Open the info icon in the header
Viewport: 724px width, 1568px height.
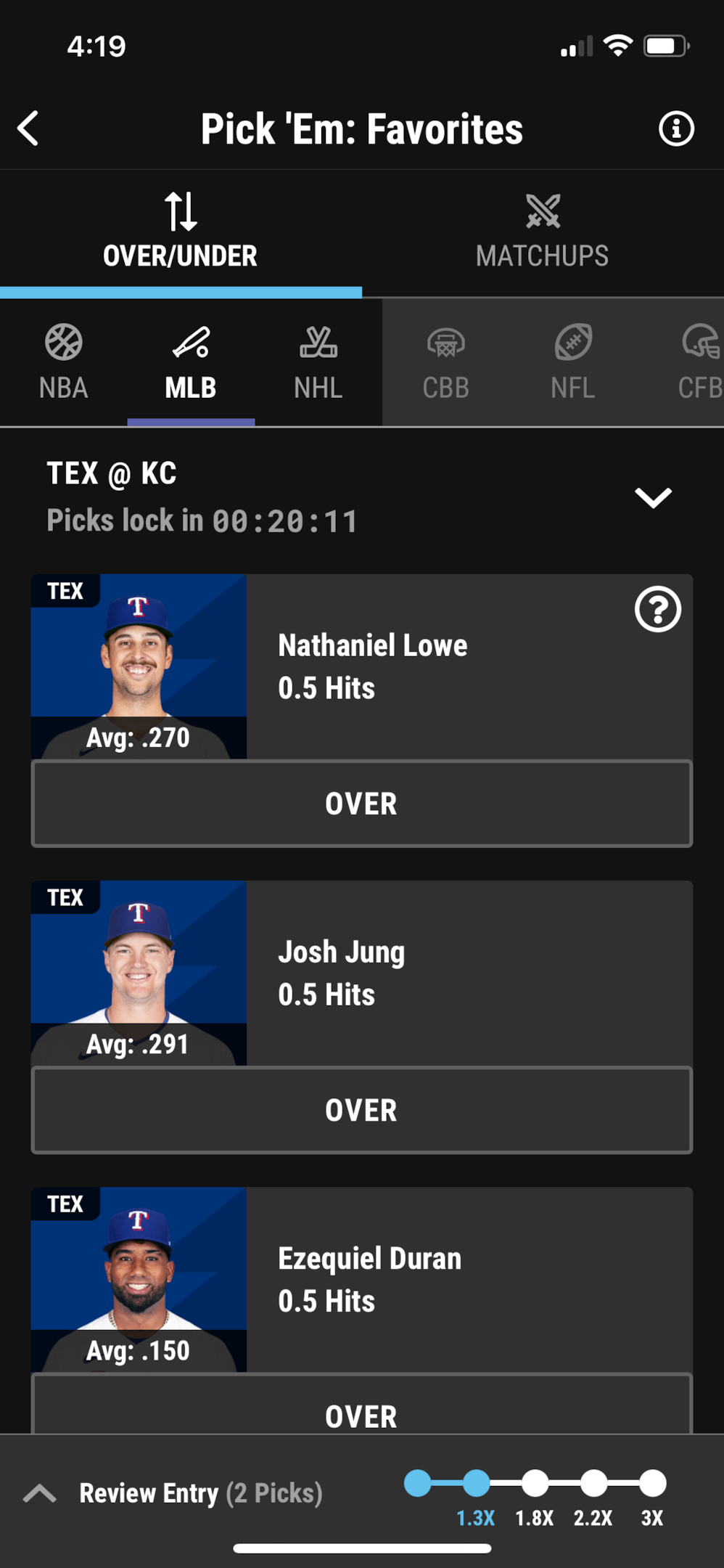pos(676,128)
